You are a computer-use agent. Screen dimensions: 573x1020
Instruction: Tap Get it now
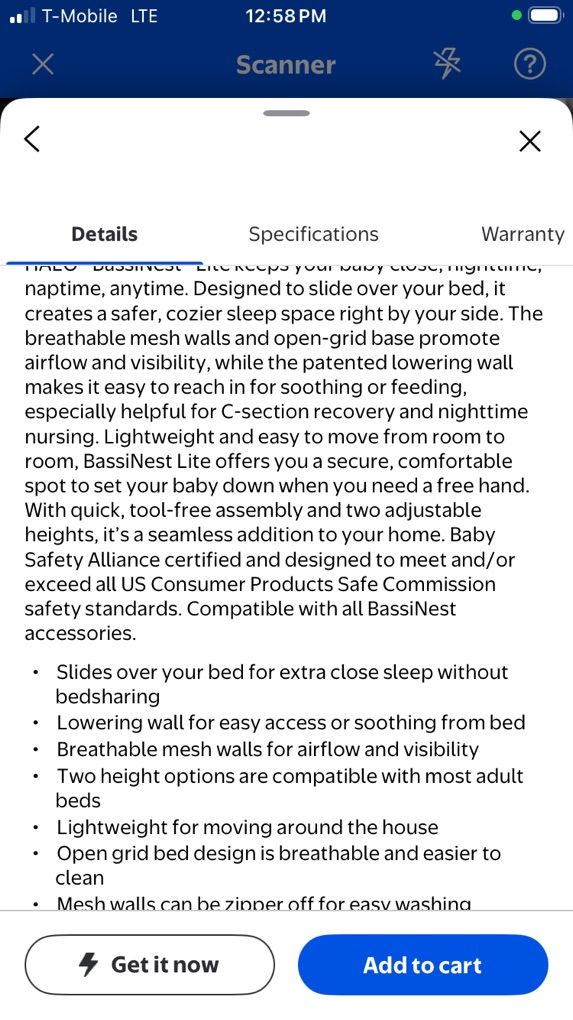tap(150, 965)
